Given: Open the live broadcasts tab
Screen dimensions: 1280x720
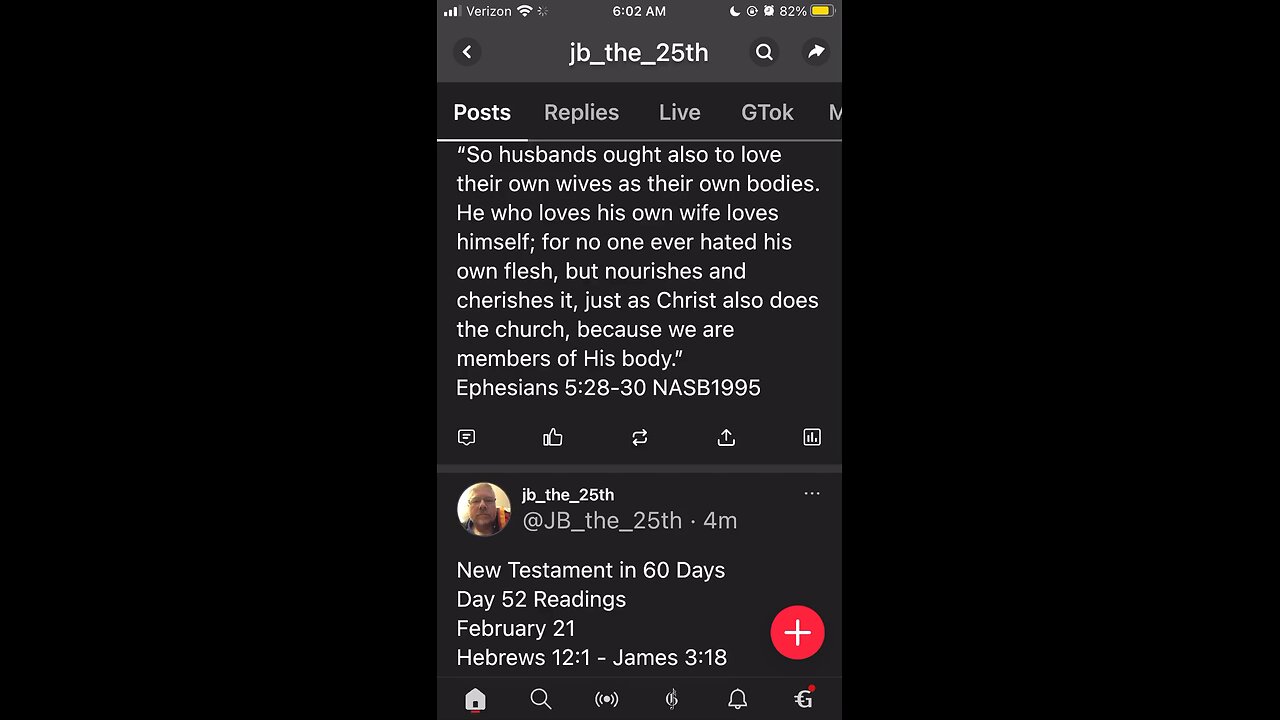Looking at the screenshot, I should click(606, 699).
